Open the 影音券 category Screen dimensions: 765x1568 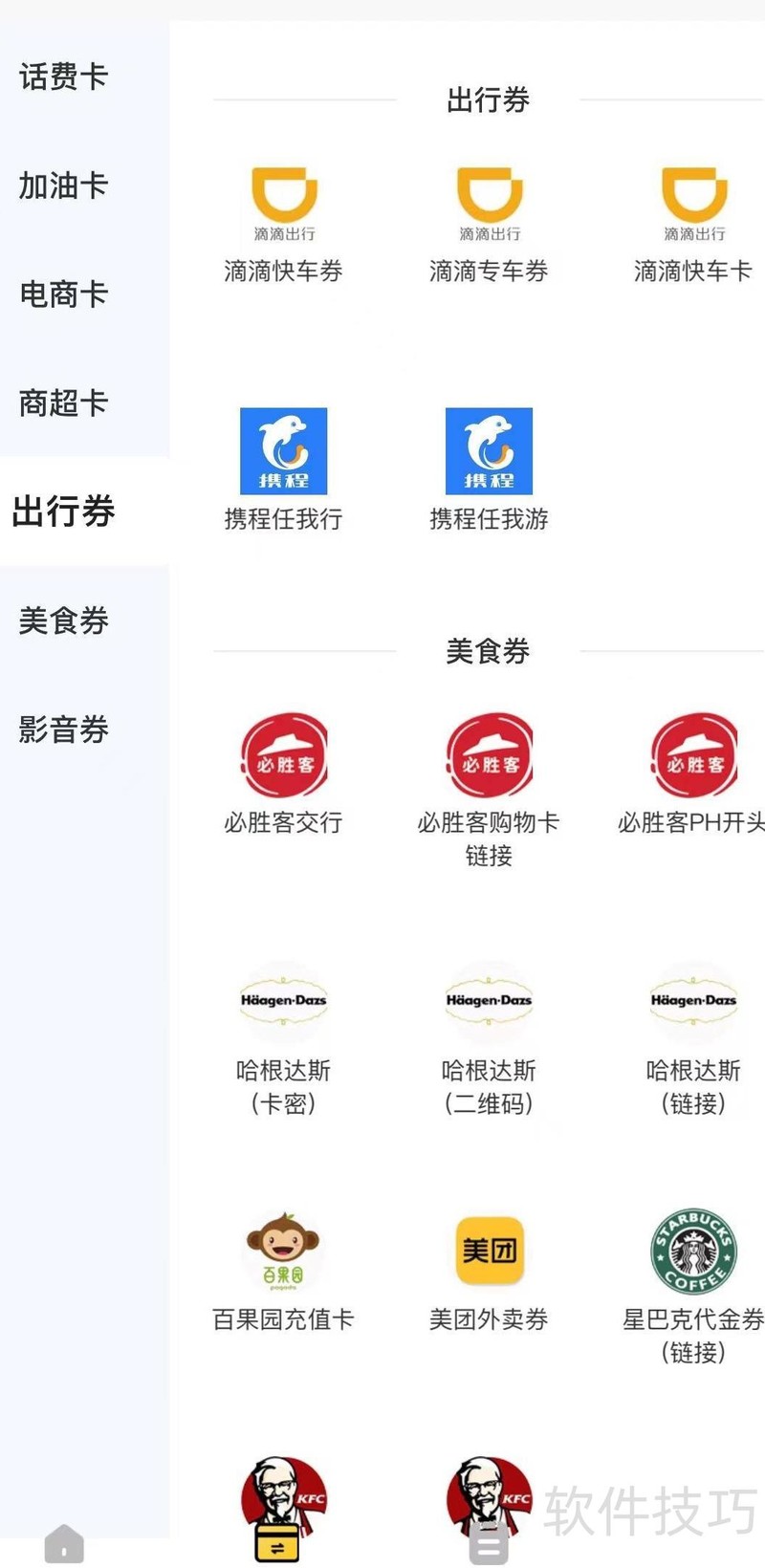63,730
